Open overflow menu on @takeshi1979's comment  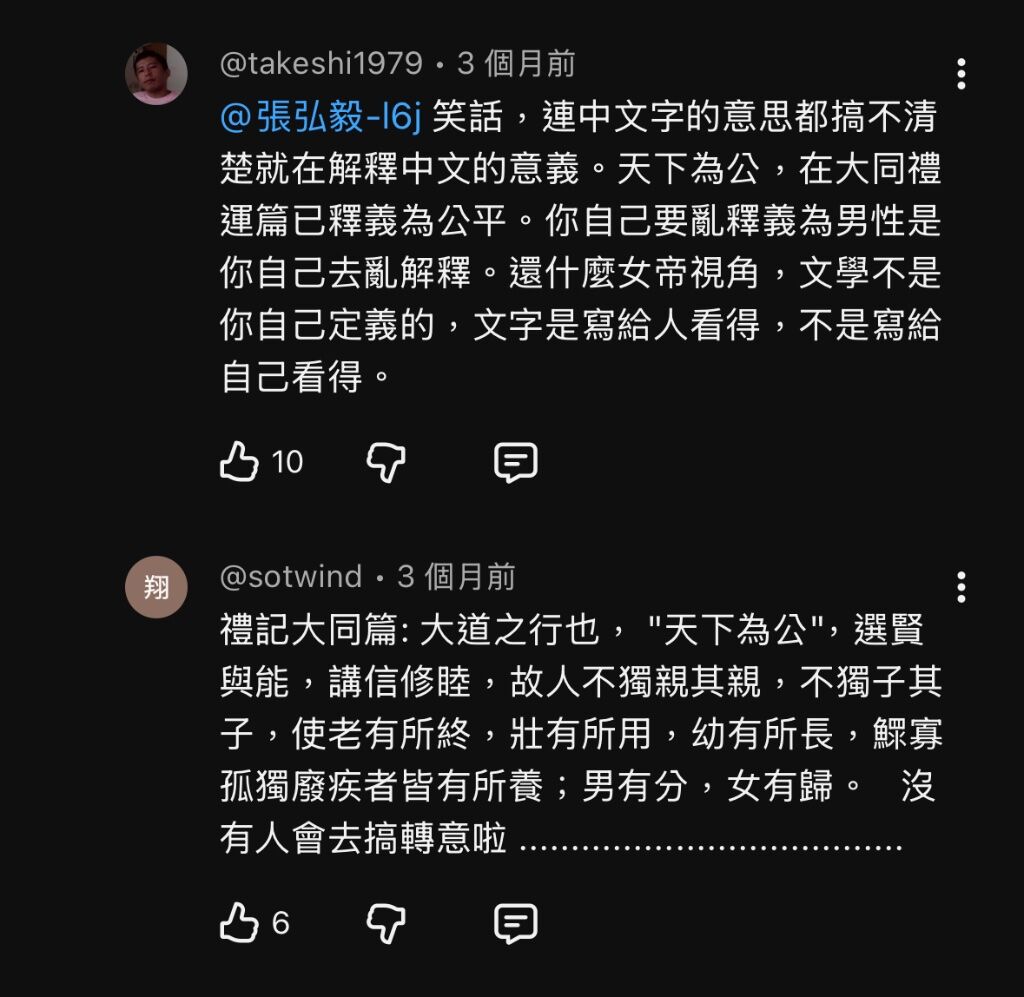(x=961, y=74)
